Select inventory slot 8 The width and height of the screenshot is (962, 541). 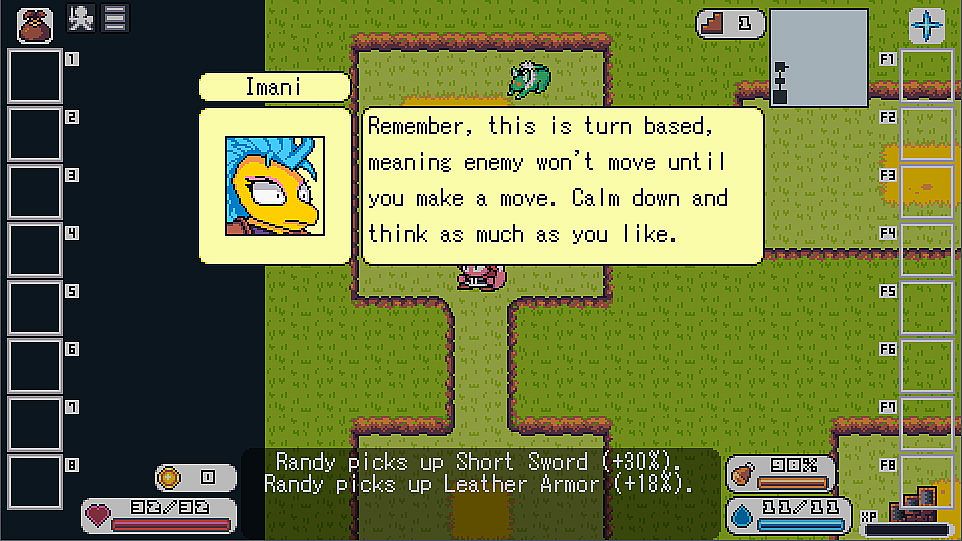(35, 481)
